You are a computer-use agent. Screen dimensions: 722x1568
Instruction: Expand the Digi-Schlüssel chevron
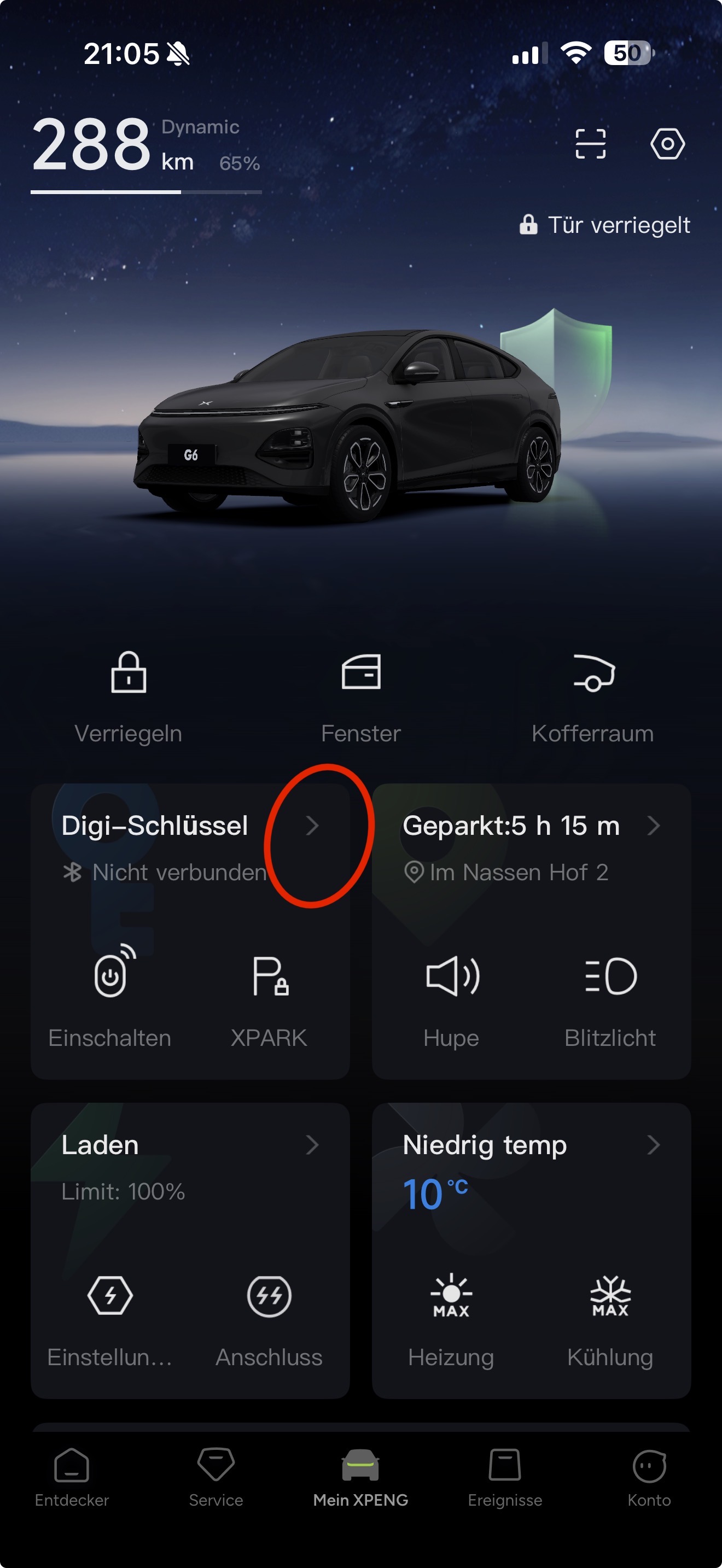click(312, 826)
